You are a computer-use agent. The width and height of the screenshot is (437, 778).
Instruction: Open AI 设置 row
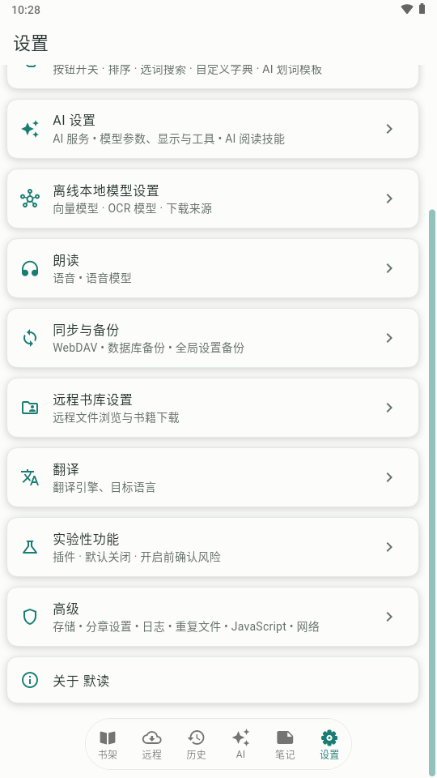coord(212,129)
